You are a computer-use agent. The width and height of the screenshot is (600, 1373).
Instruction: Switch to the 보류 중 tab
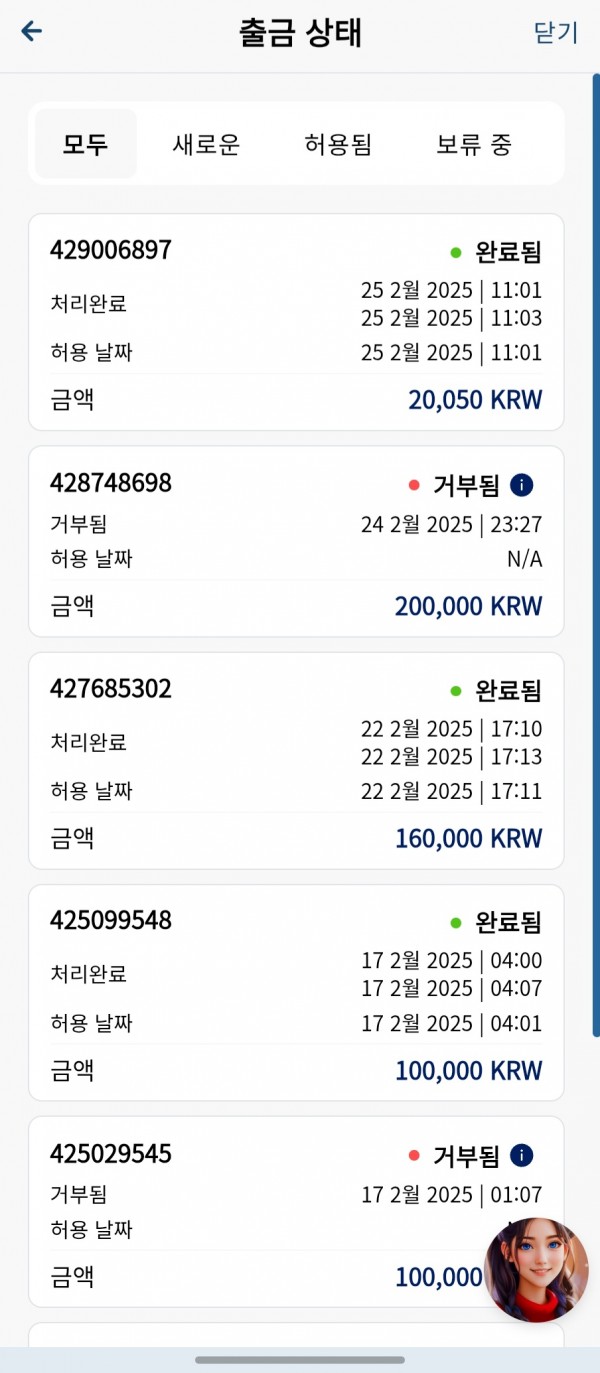pos(474,144)
